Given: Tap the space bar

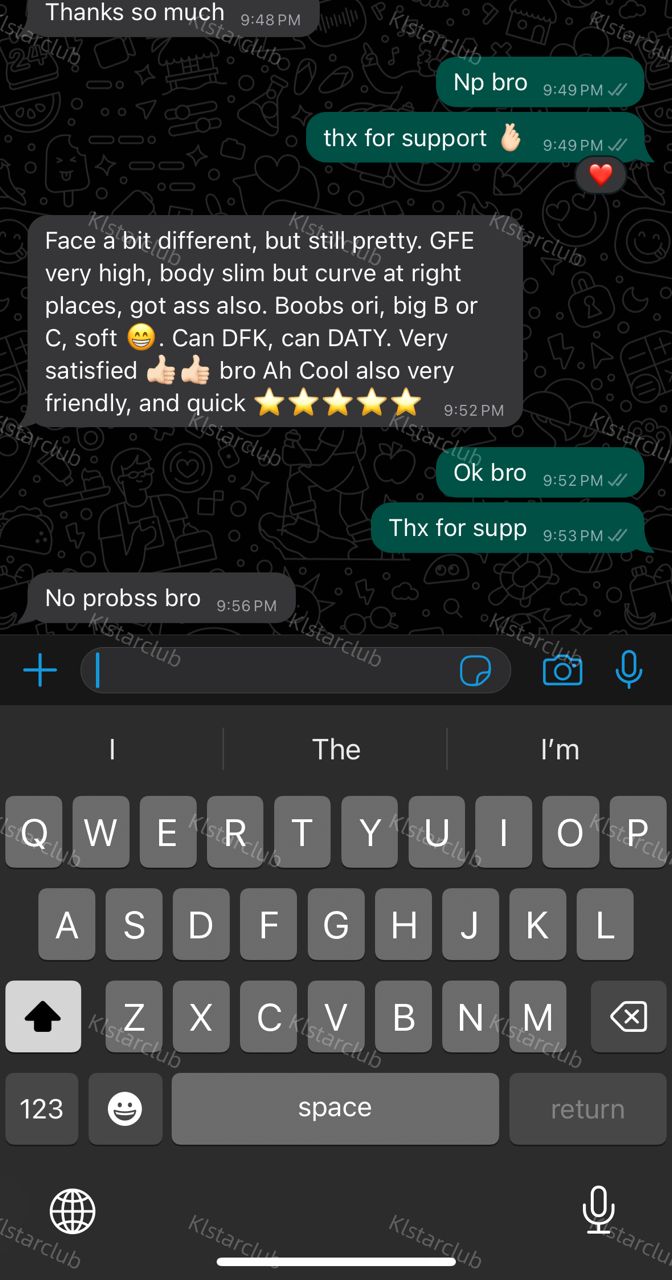Looking at the screenshot, I should [x=335, y=1108].
